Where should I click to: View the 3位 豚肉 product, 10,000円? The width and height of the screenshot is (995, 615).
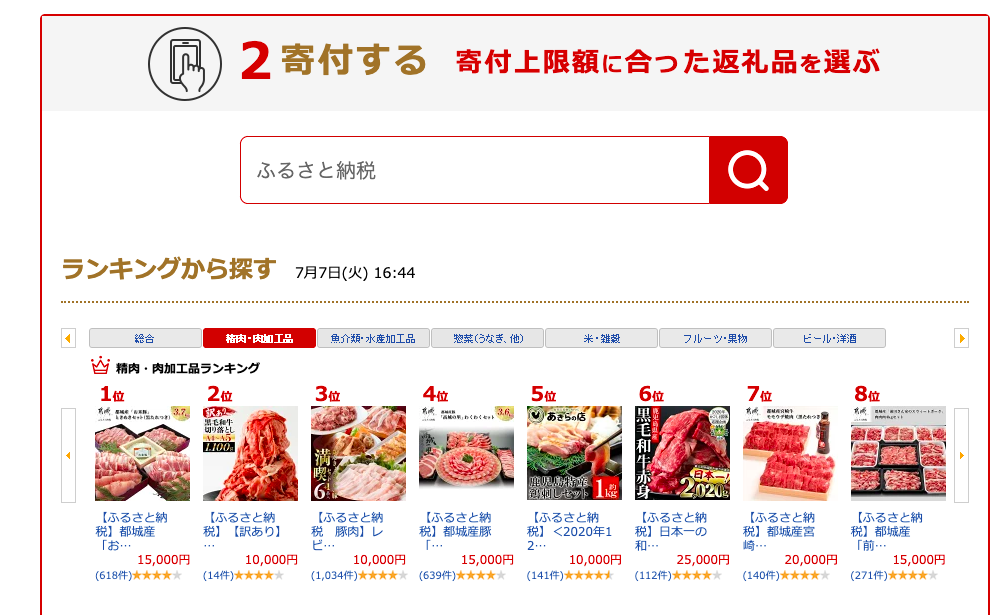(x=358, y=453)
